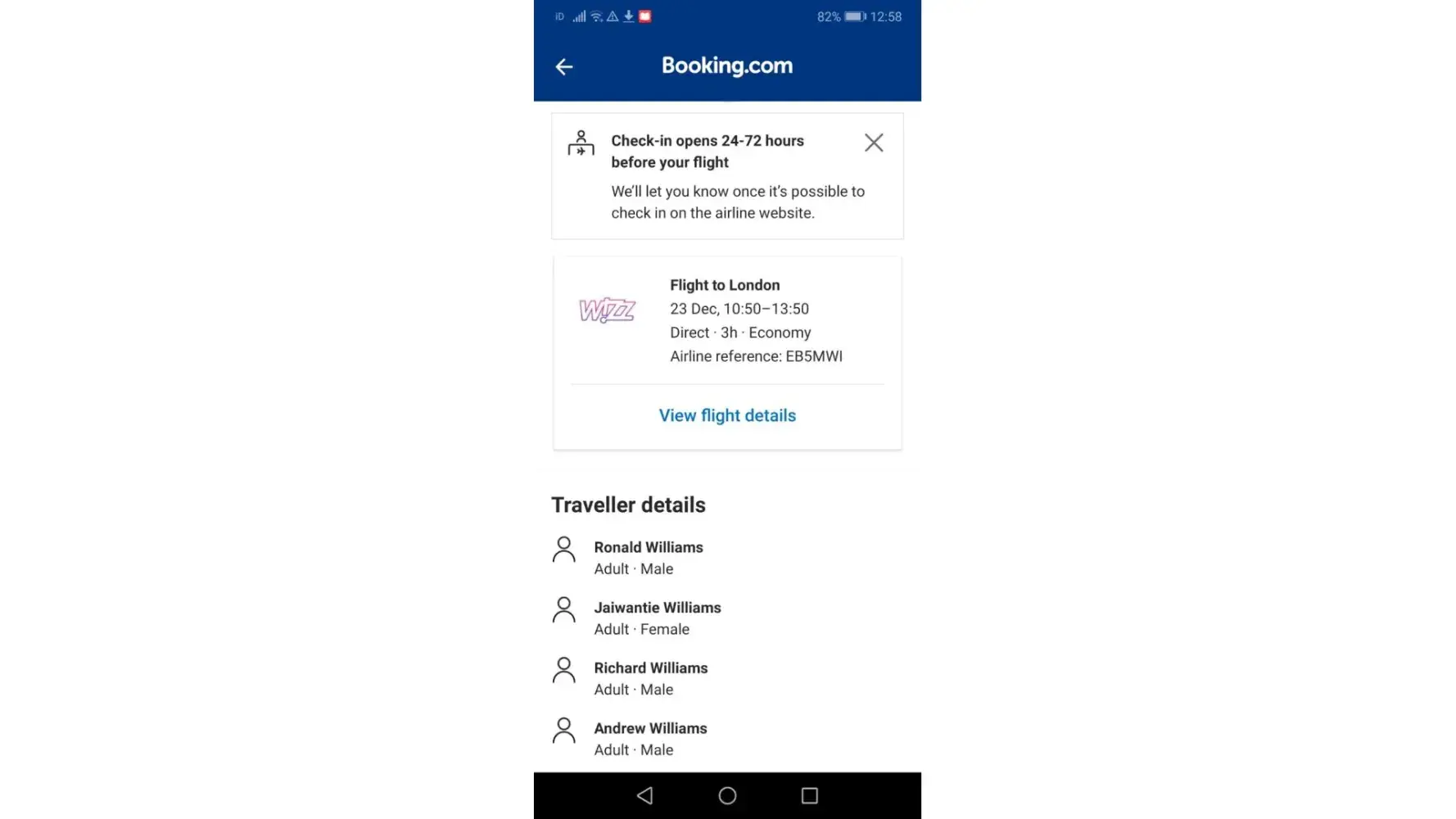Tap the system home button

pyautogui.click(x=726, y=795)
